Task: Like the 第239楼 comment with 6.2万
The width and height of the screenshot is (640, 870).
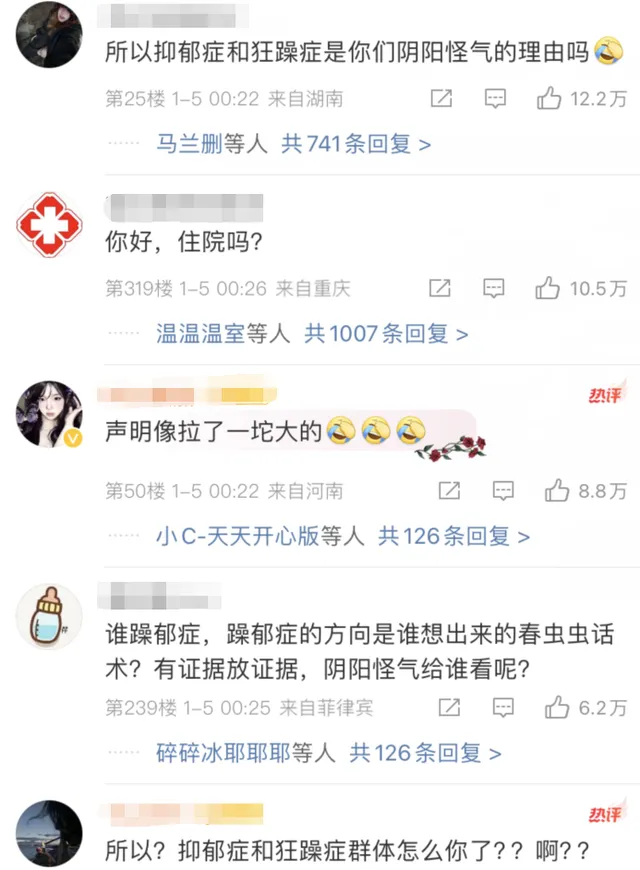Action: click(555, 708)
